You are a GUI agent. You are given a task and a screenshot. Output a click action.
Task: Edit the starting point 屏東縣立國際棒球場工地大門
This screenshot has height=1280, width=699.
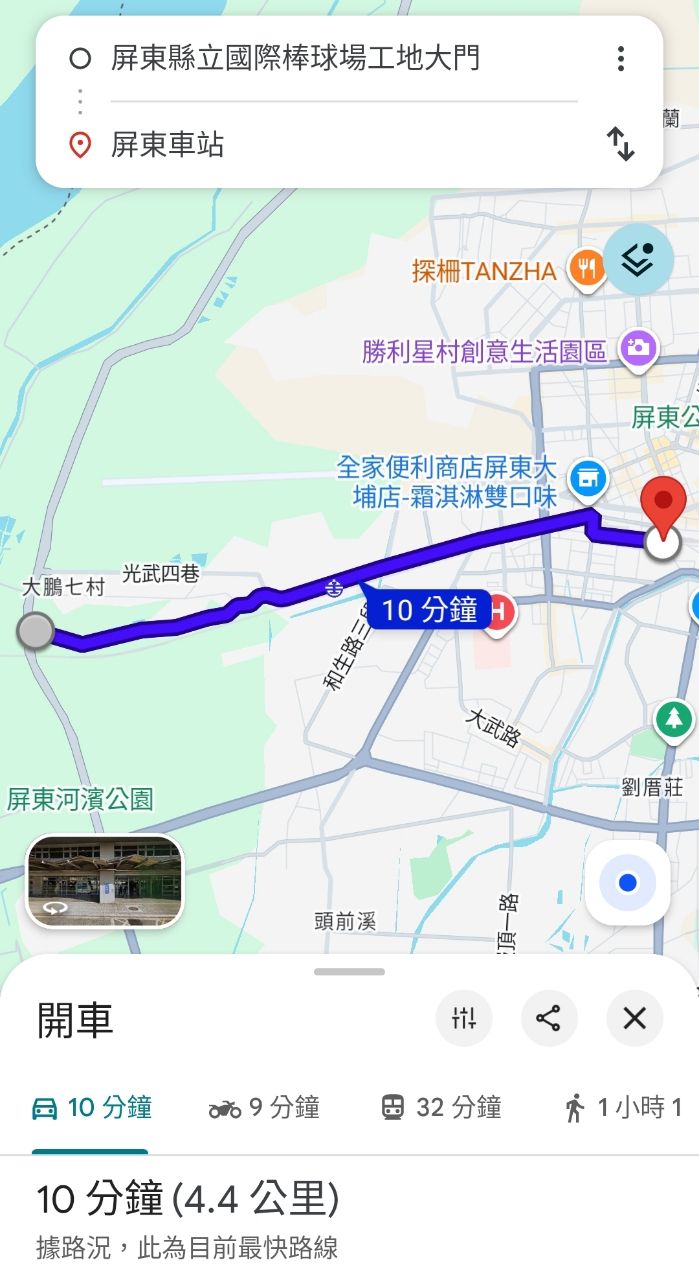(x=295, y=58)
